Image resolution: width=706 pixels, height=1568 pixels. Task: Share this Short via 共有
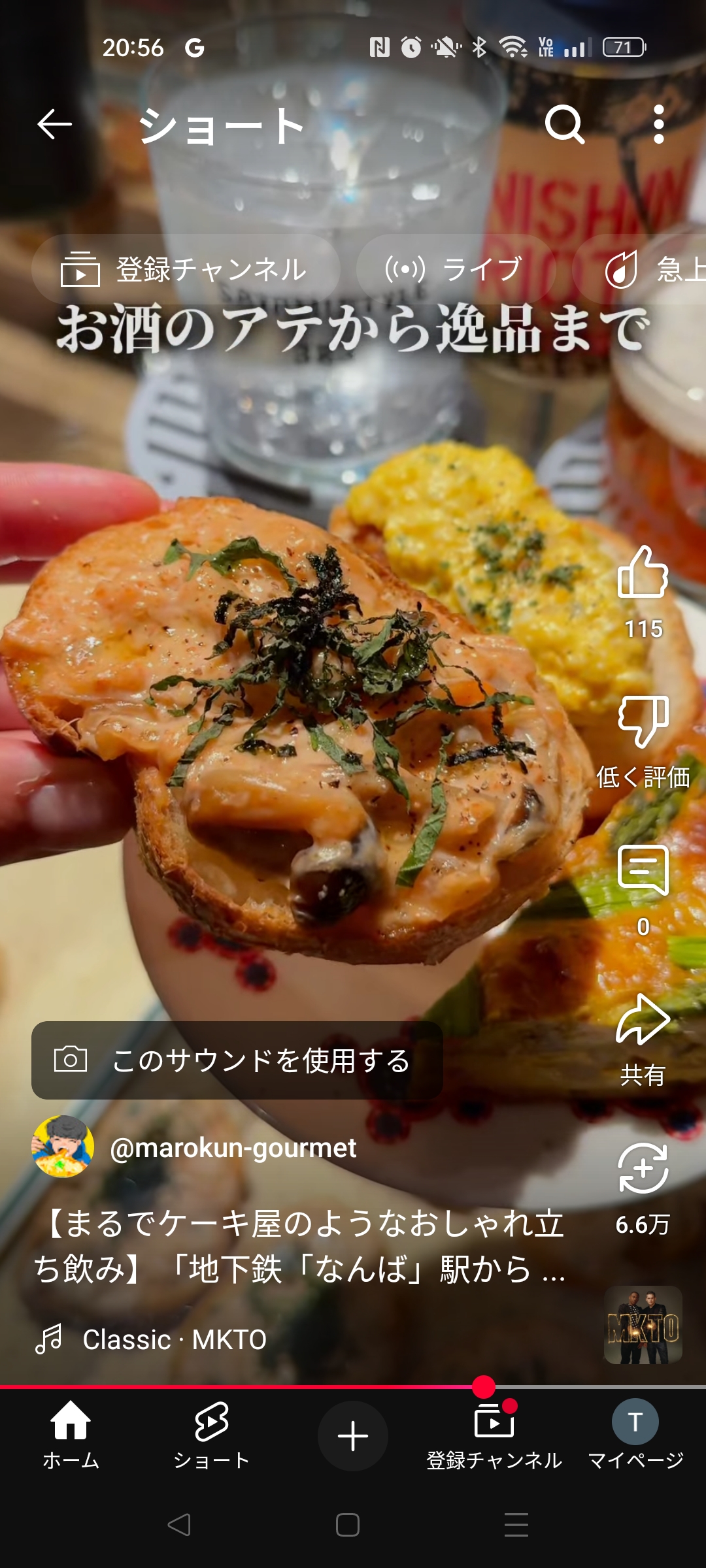643,1020
